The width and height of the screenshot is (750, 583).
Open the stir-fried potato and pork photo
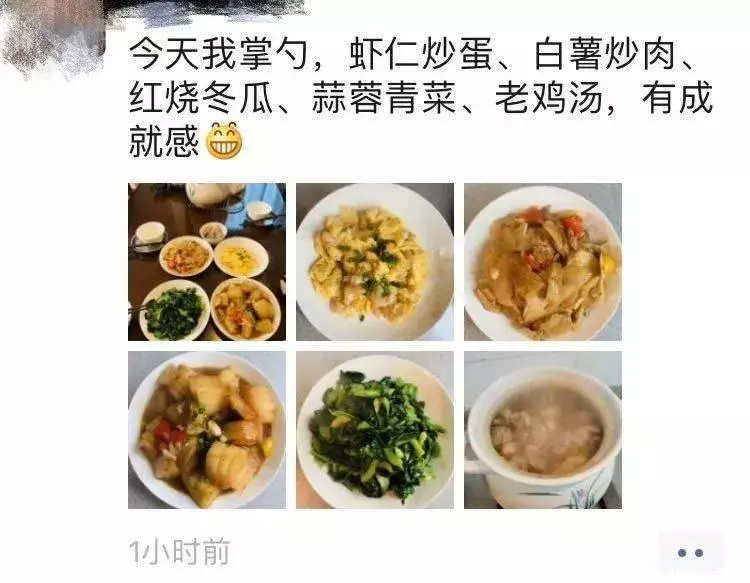(x=542, y=262)
